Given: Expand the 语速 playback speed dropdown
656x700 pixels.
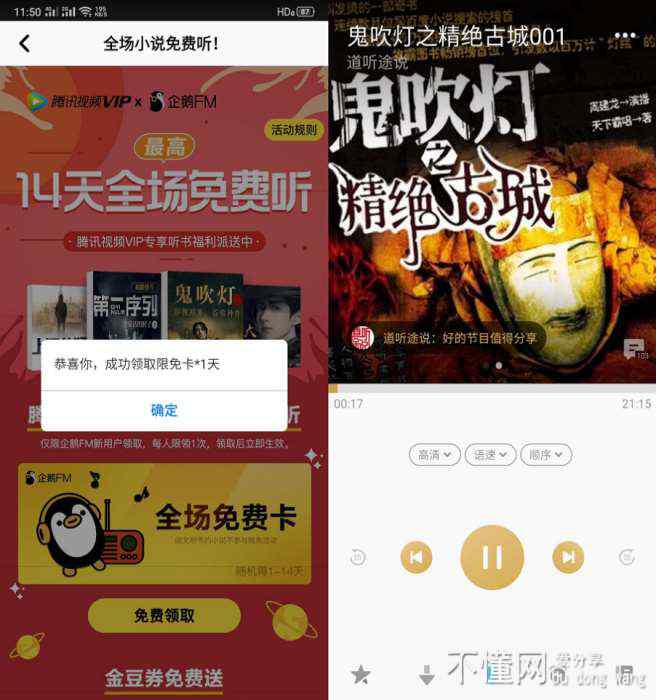Looking at the screenshot, I should click(x=490, y=454).
